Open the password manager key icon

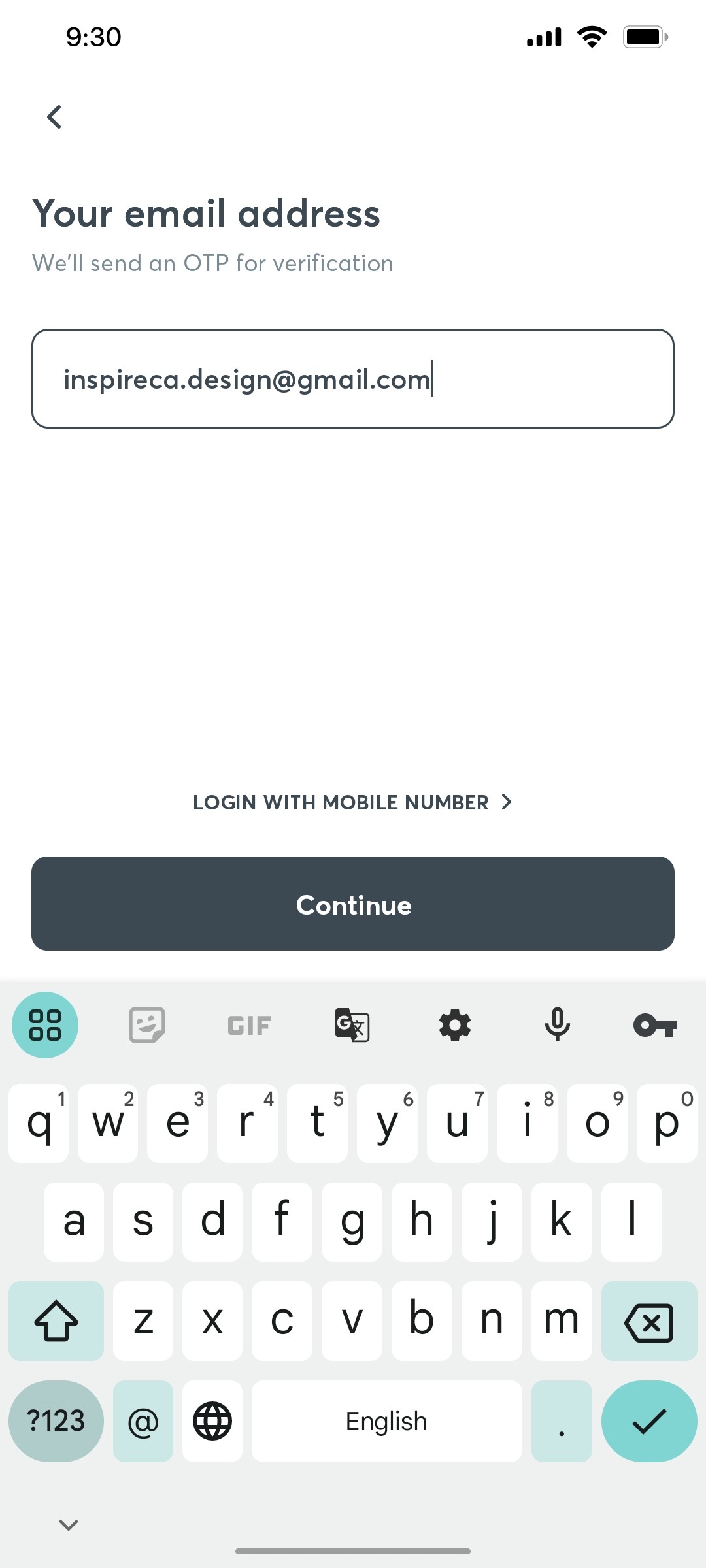click(657, 1024)
